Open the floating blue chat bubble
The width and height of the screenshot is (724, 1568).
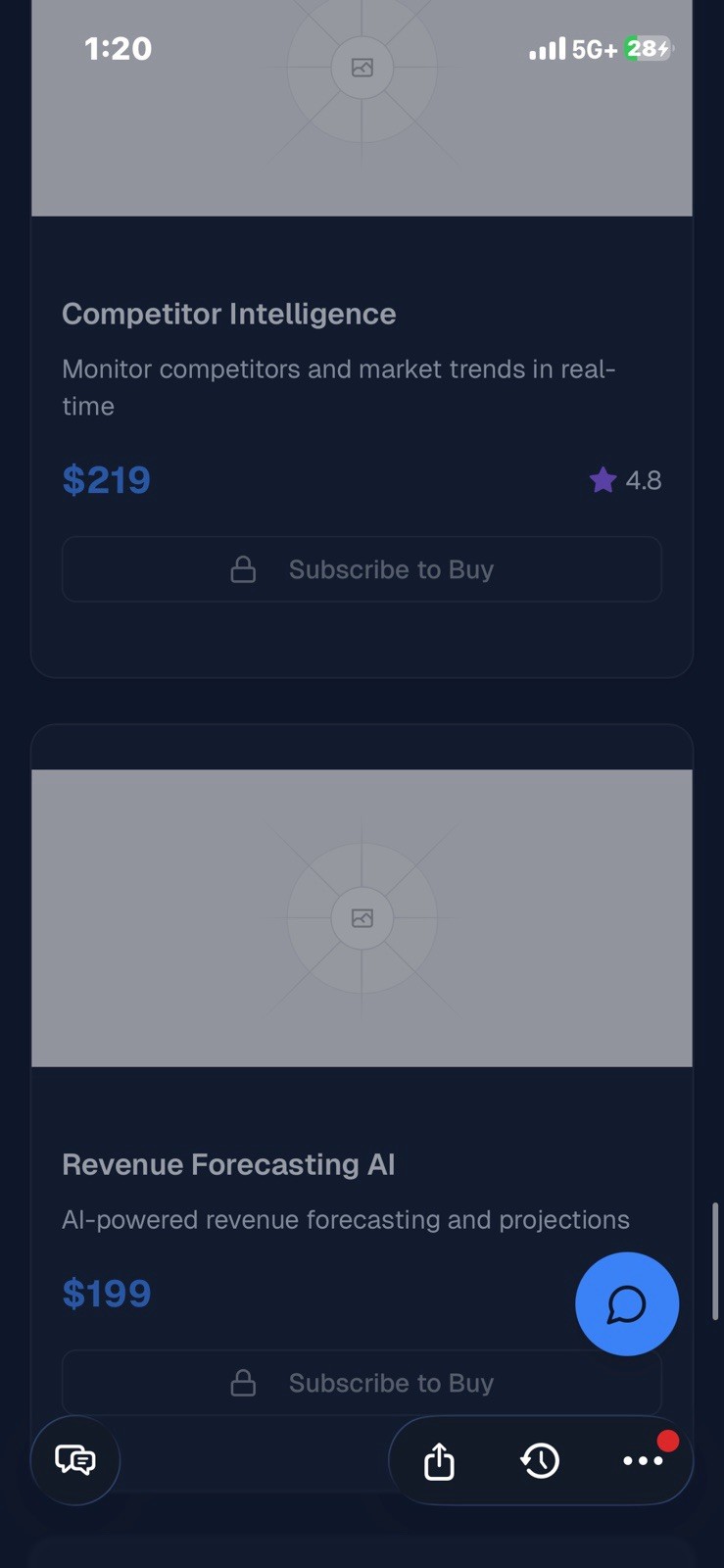click(626, 1304)
